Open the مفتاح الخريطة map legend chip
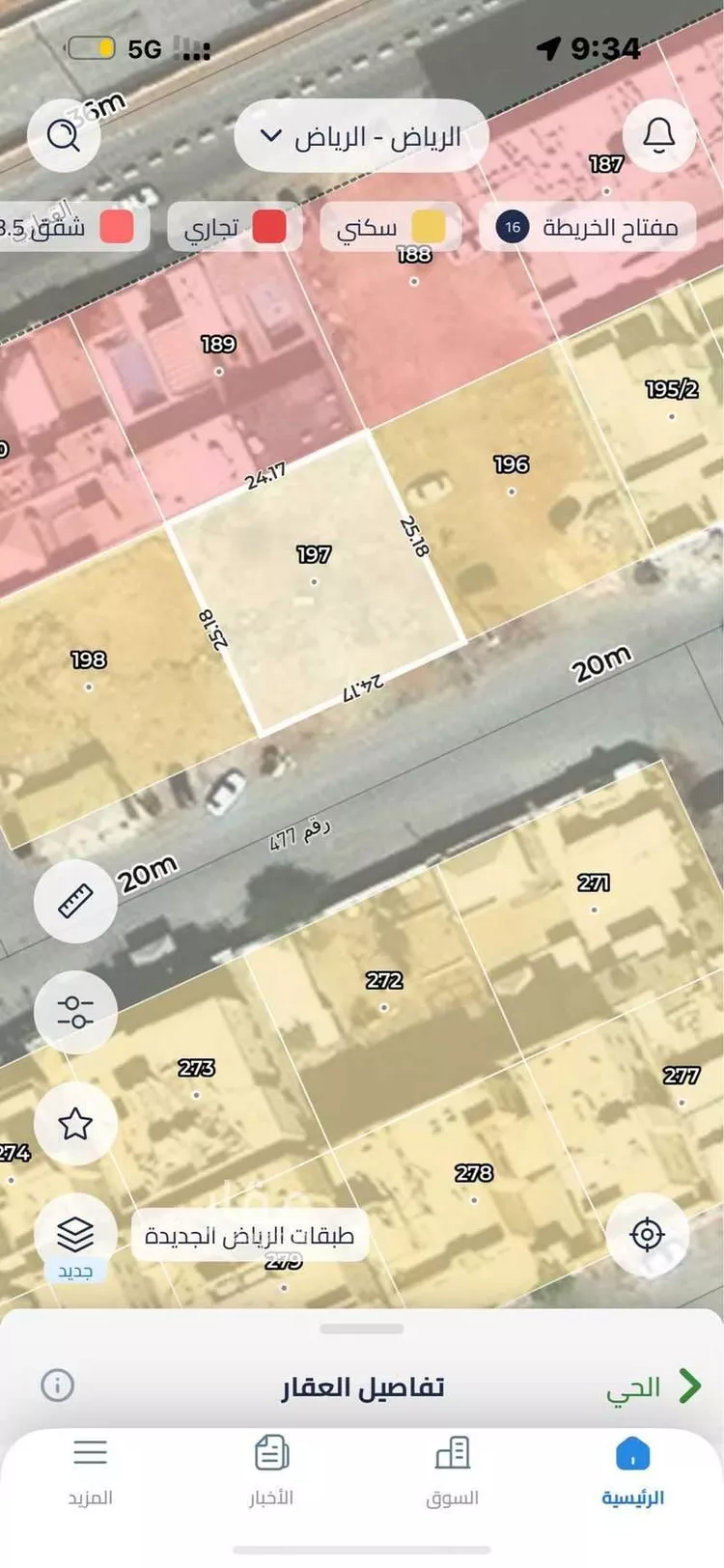The height and width of the screenshot is (1568, 724). (x=587, y=228)
